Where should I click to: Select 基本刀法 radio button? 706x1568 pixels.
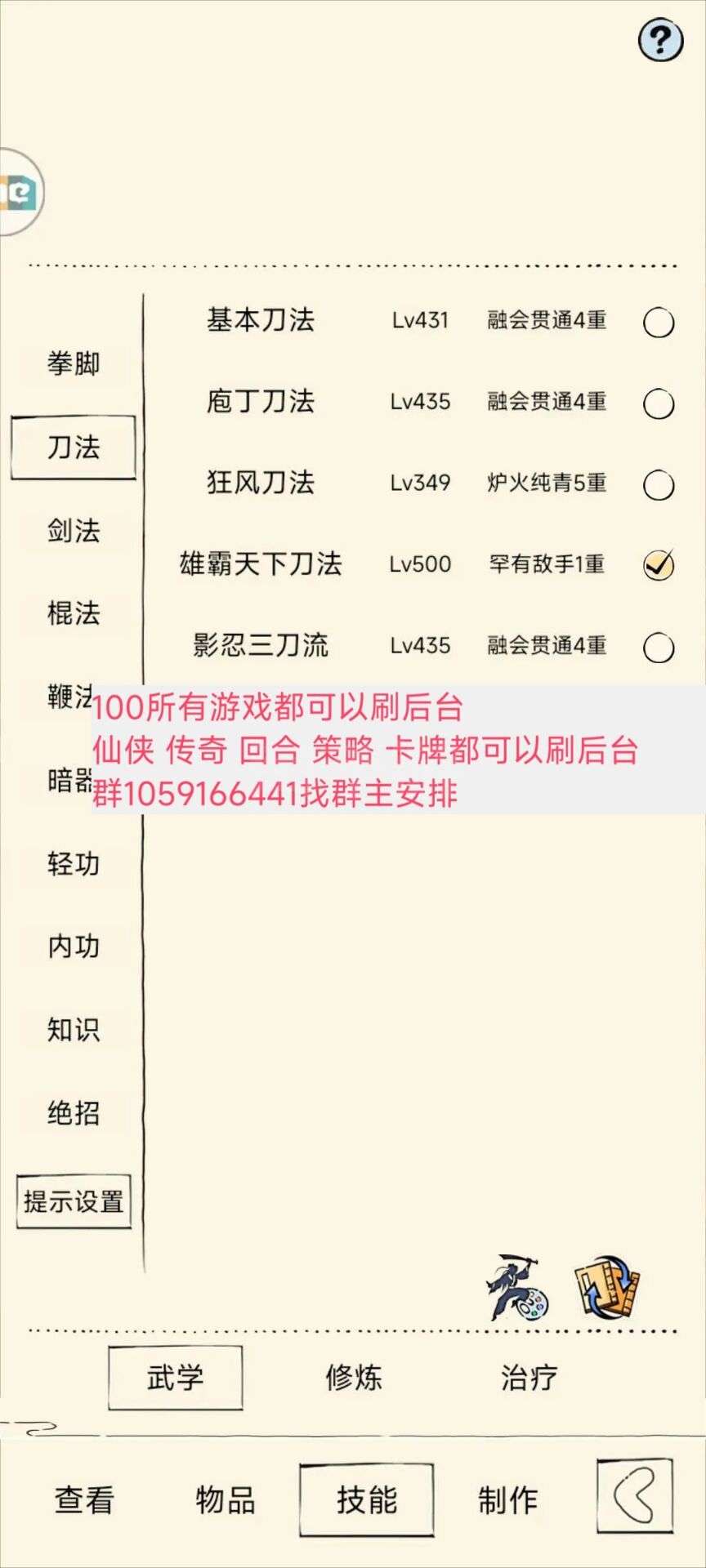point(659,323)
